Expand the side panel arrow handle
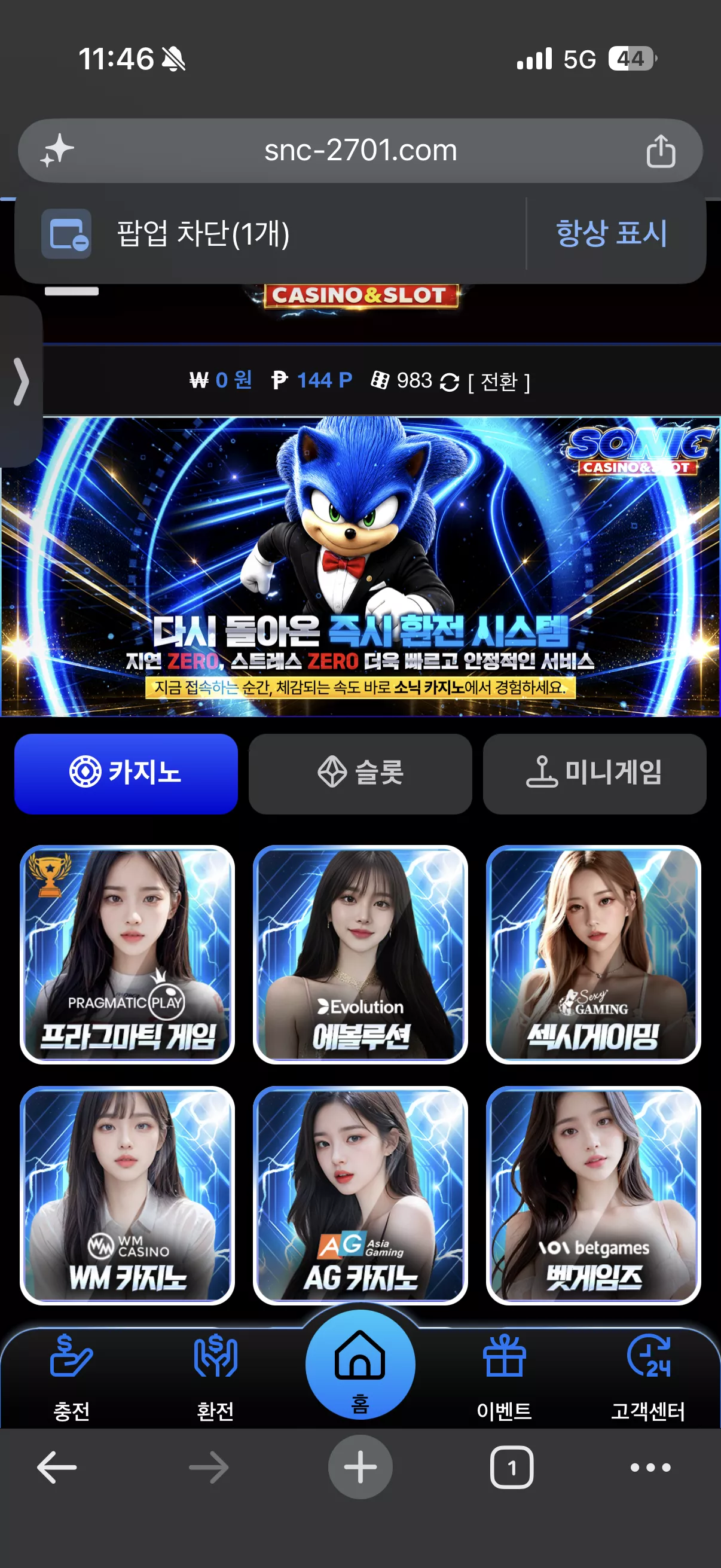The image size is (721, 1568). (21, 382)
